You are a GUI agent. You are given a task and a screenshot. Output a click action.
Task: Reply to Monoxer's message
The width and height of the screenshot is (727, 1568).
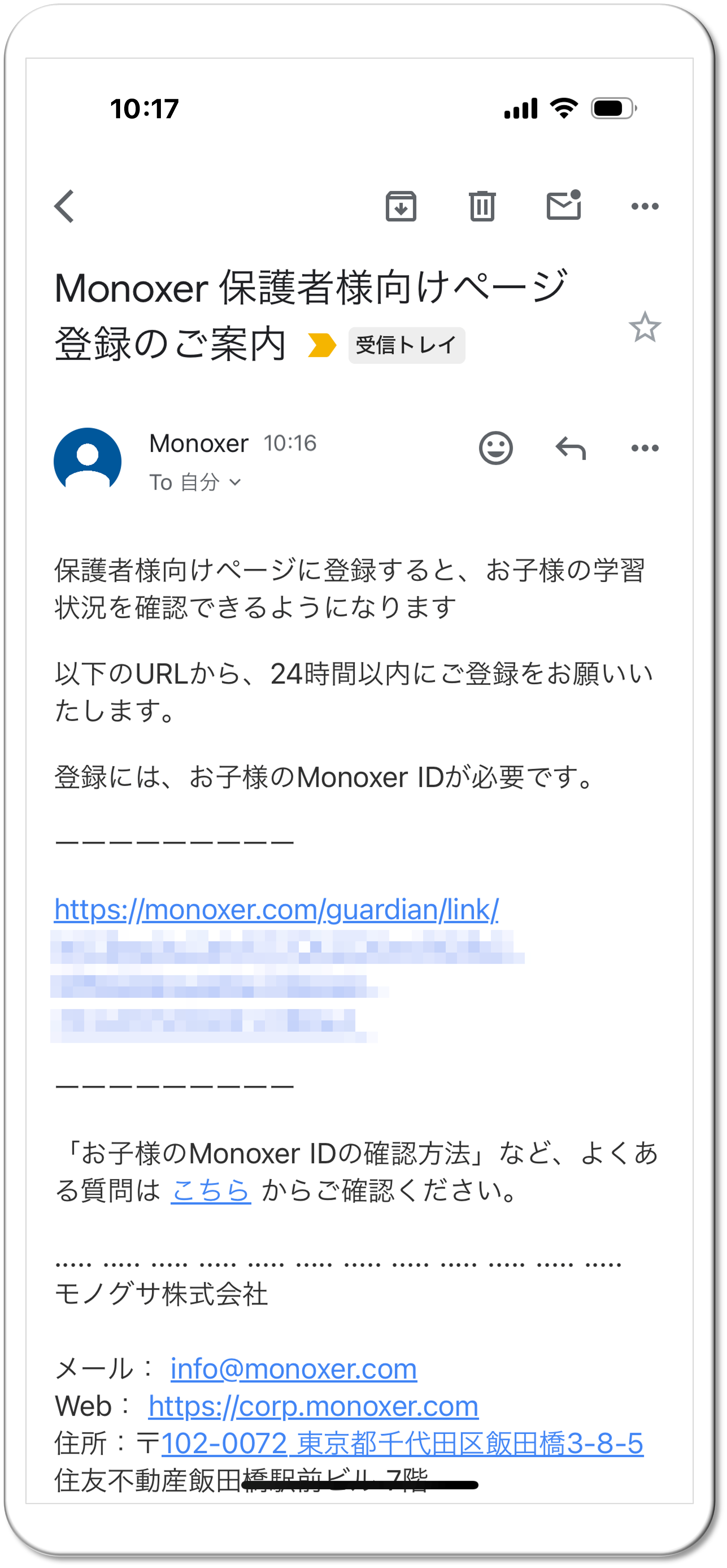click(570, 449)
